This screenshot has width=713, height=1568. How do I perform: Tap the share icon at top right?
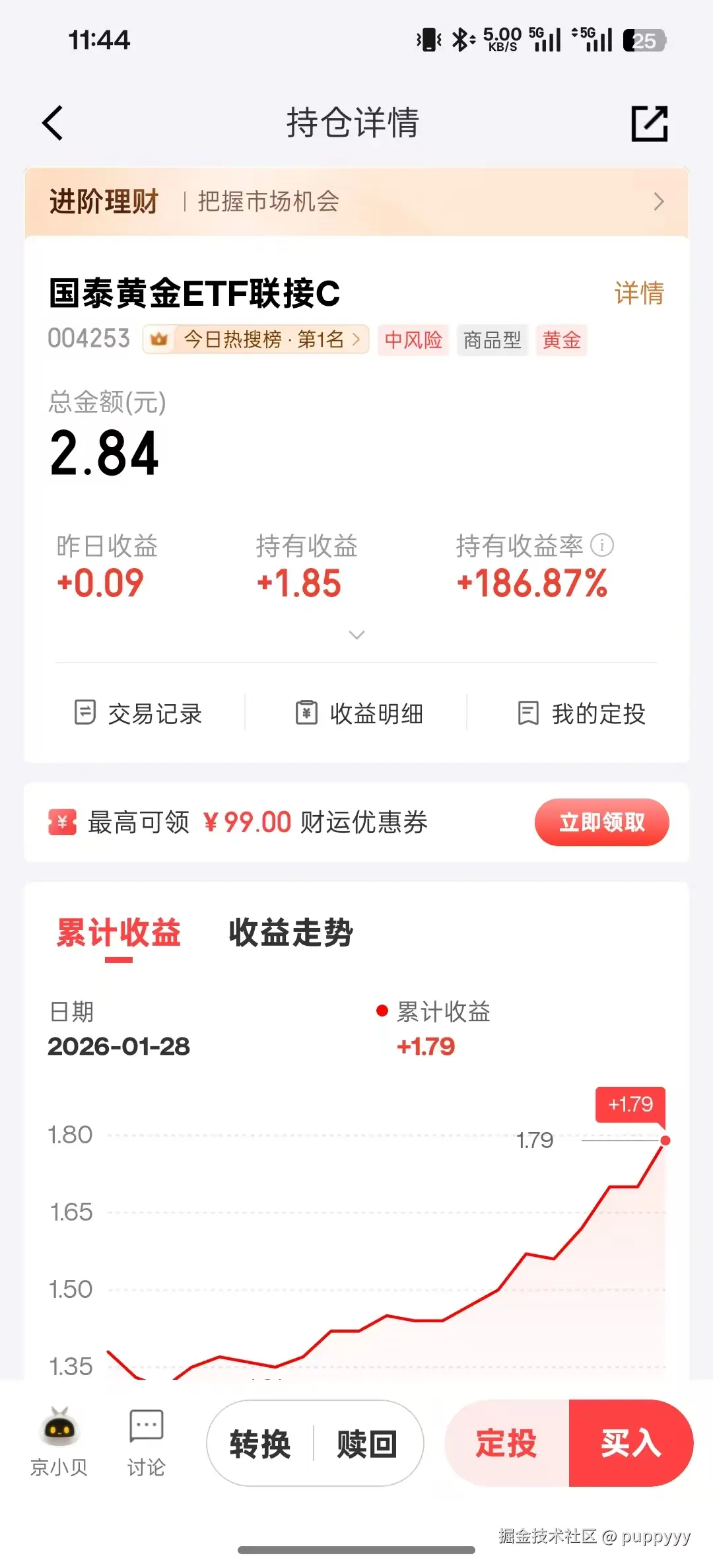tap(650, 123)
